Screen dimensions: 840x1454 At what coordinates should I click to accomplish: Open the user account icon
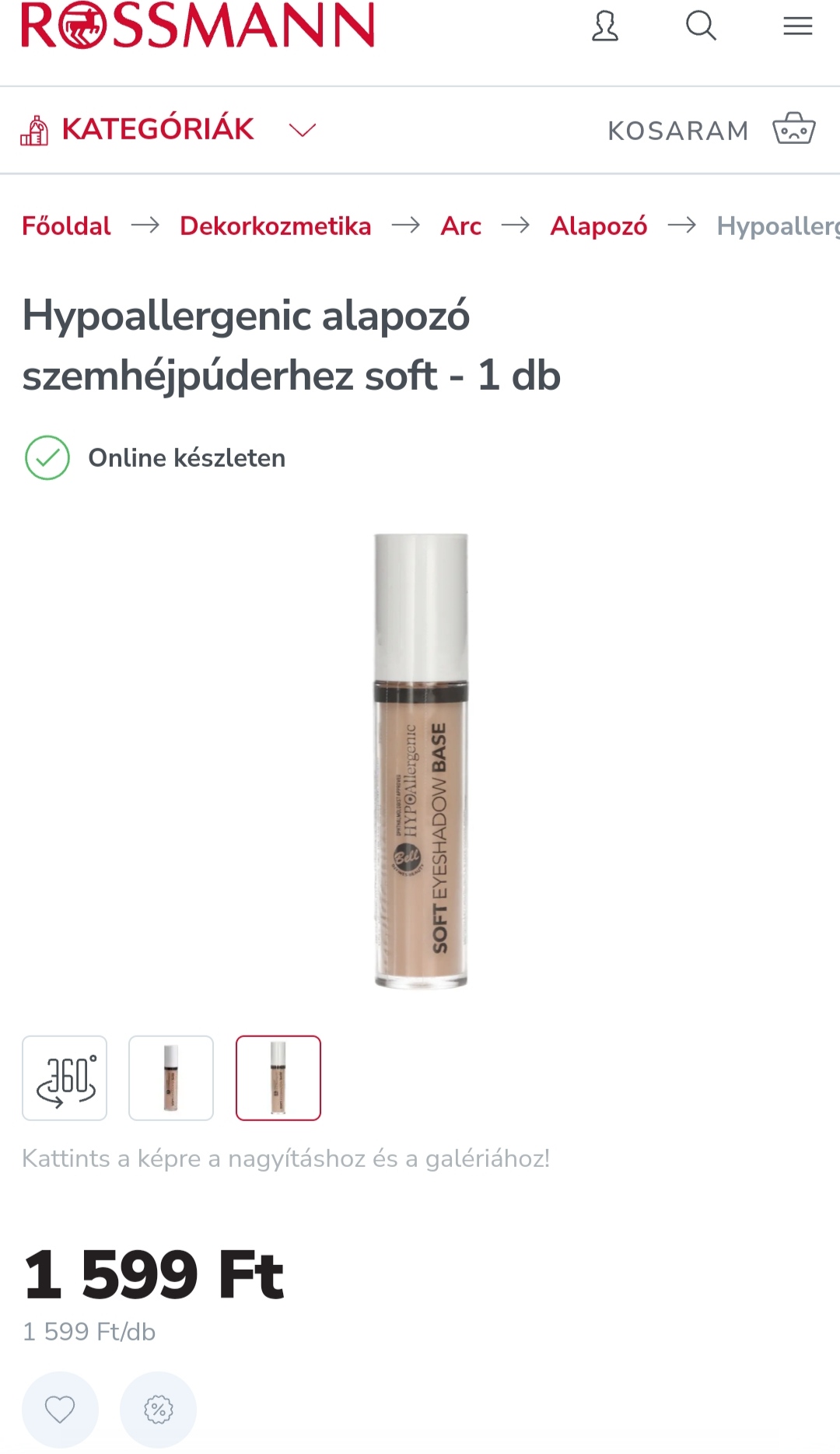604,26
